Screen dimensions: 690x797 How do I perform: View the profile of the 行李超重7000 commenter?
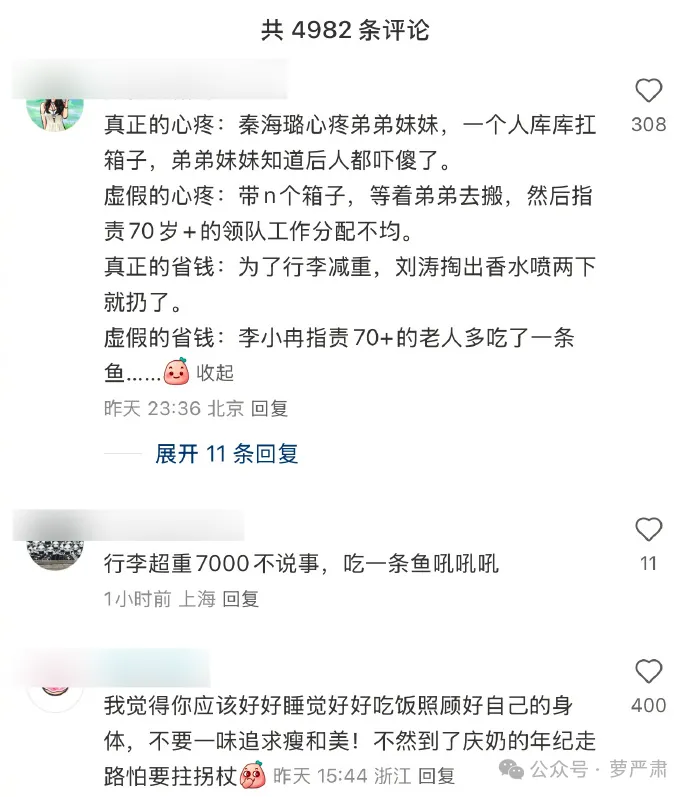tap(53, 546)
